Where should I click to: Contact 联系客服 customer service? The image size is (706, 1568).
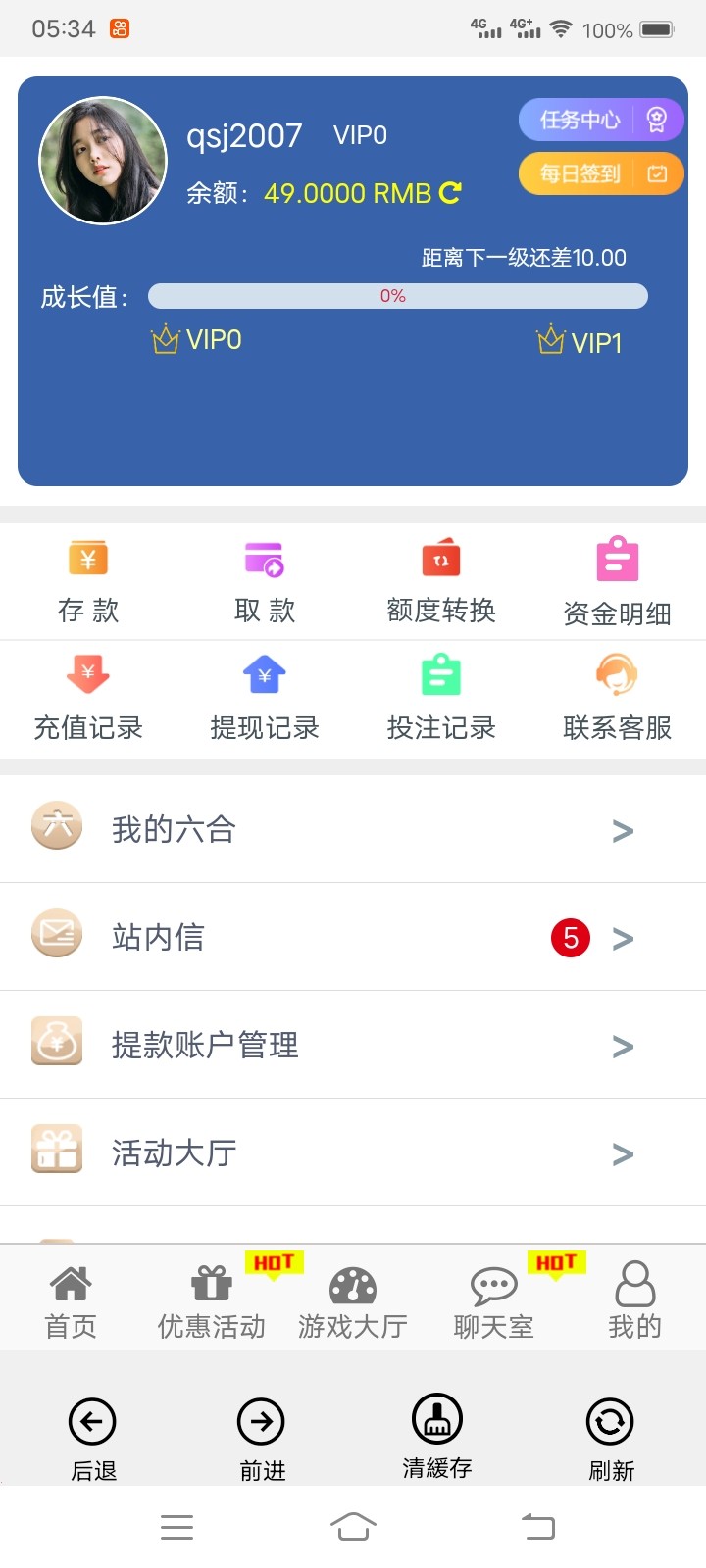(x=616, y=698)
